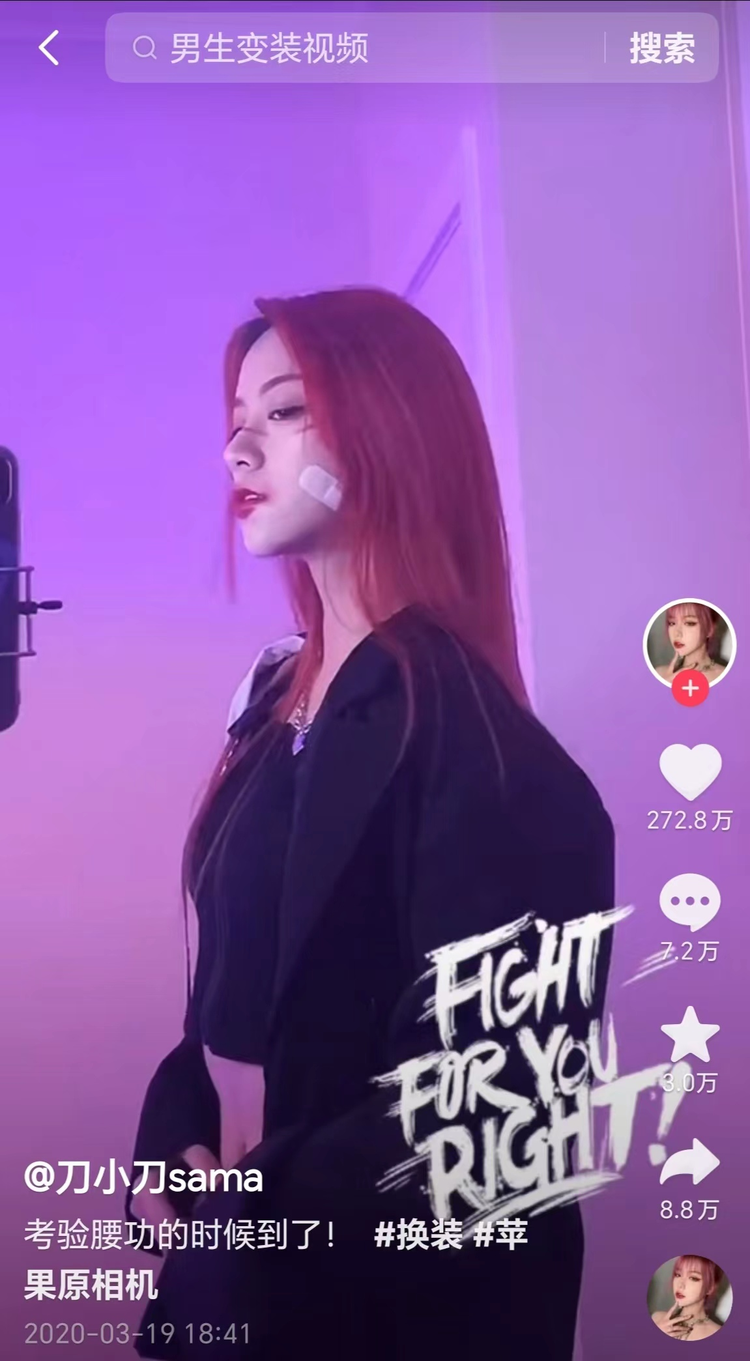Open the #苹果原相机 hashtag

pyautogui.click(x=92, y=1284)
